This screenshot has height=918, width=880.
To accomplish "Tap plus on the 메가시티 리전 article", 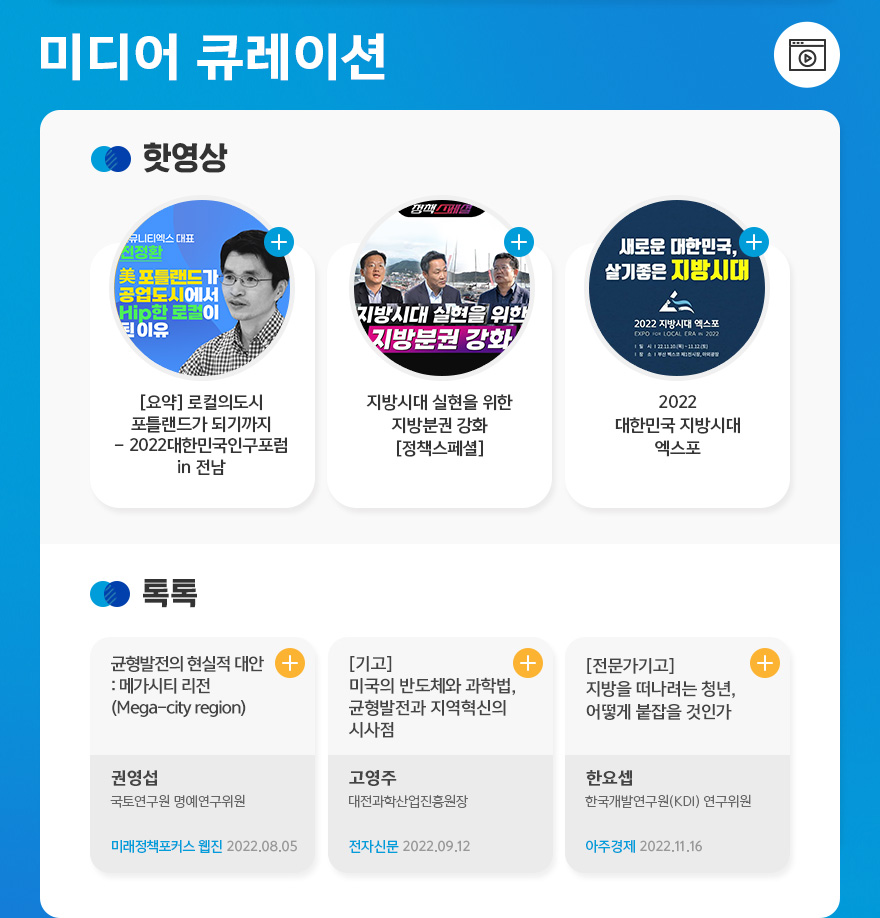I will [290, 663].
